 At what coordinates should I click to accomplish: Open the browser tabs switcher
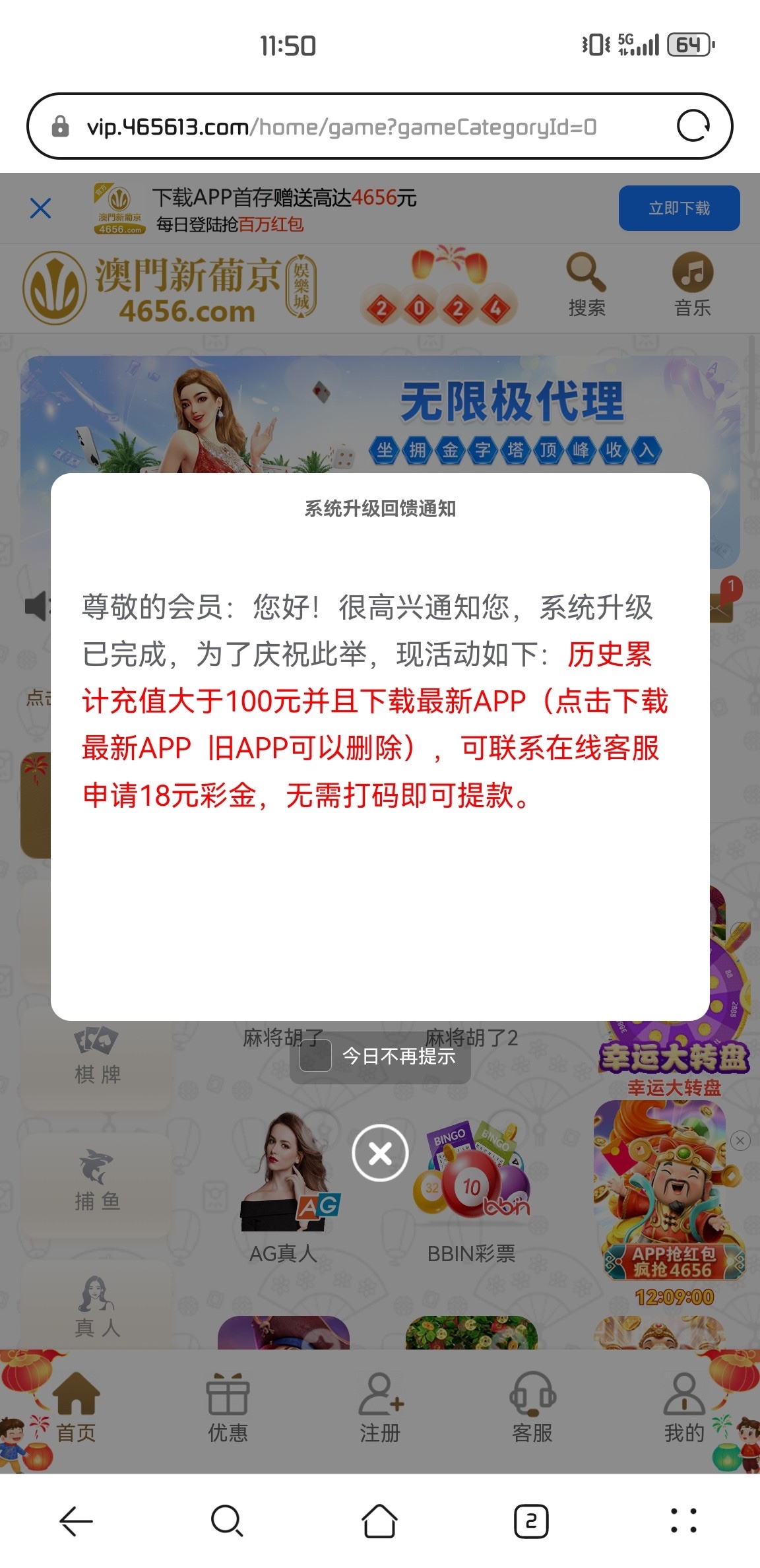531,1521
